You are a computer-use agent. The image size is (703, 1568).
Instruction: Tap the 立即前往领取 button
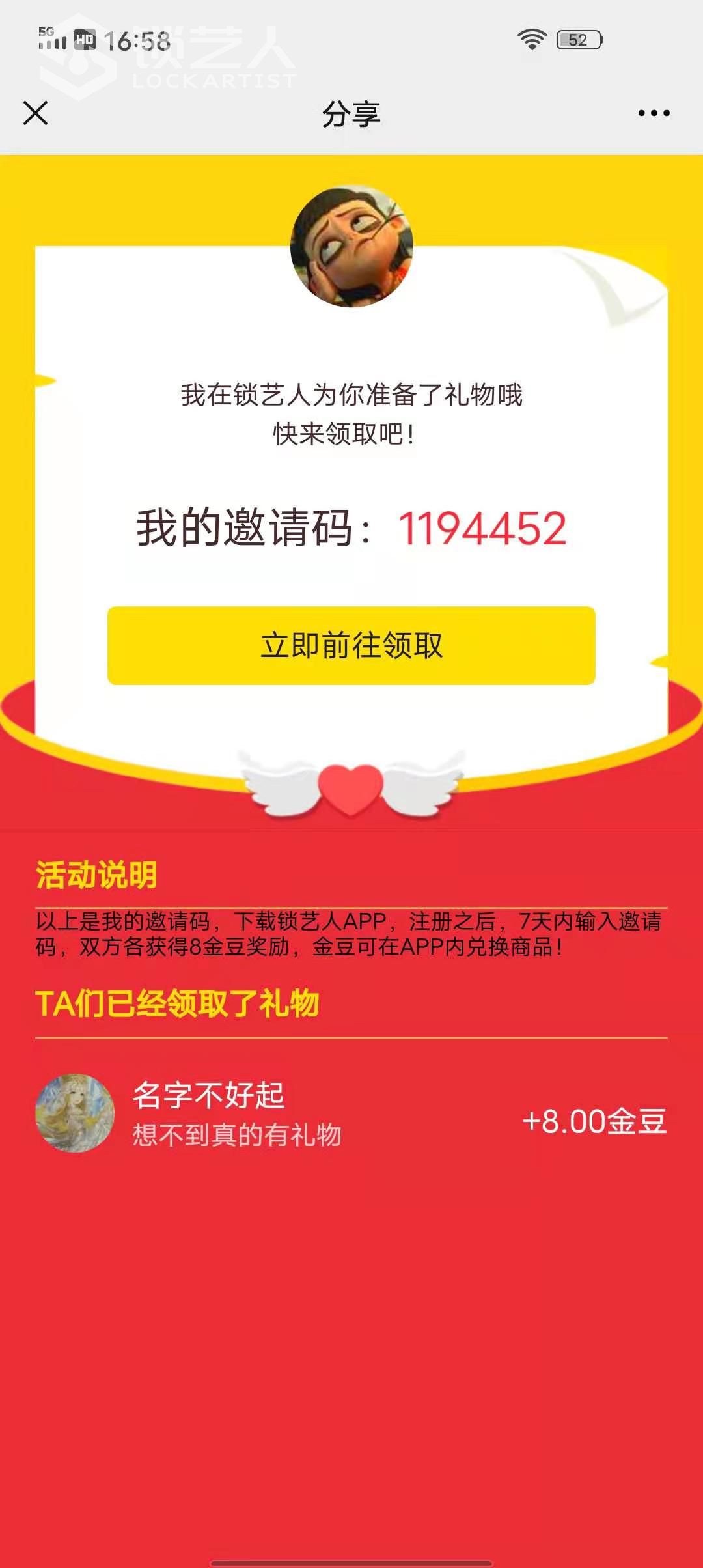351,645
